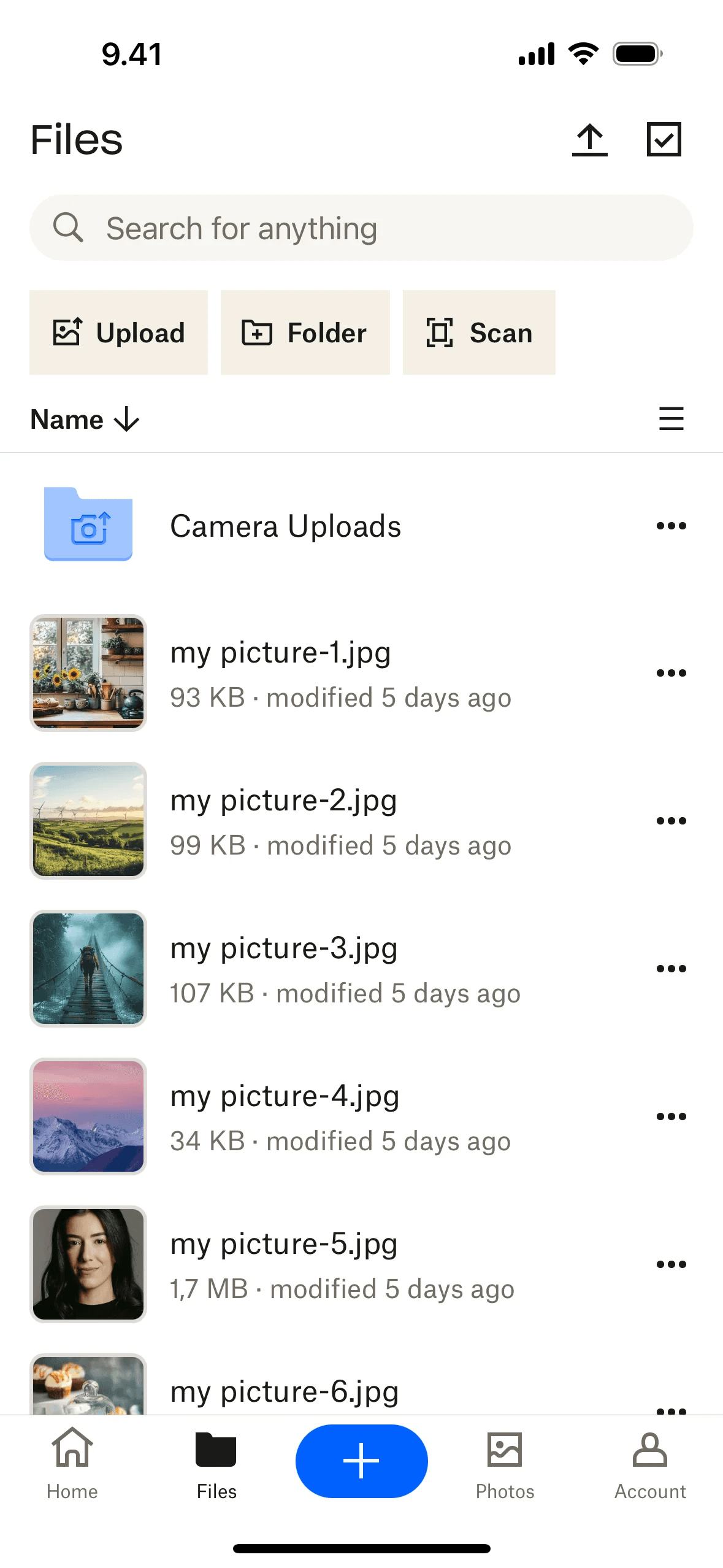The height and width of the screenshot is (1568, 723).
Task: Change the Name sort order
Action: click(85, 420)
